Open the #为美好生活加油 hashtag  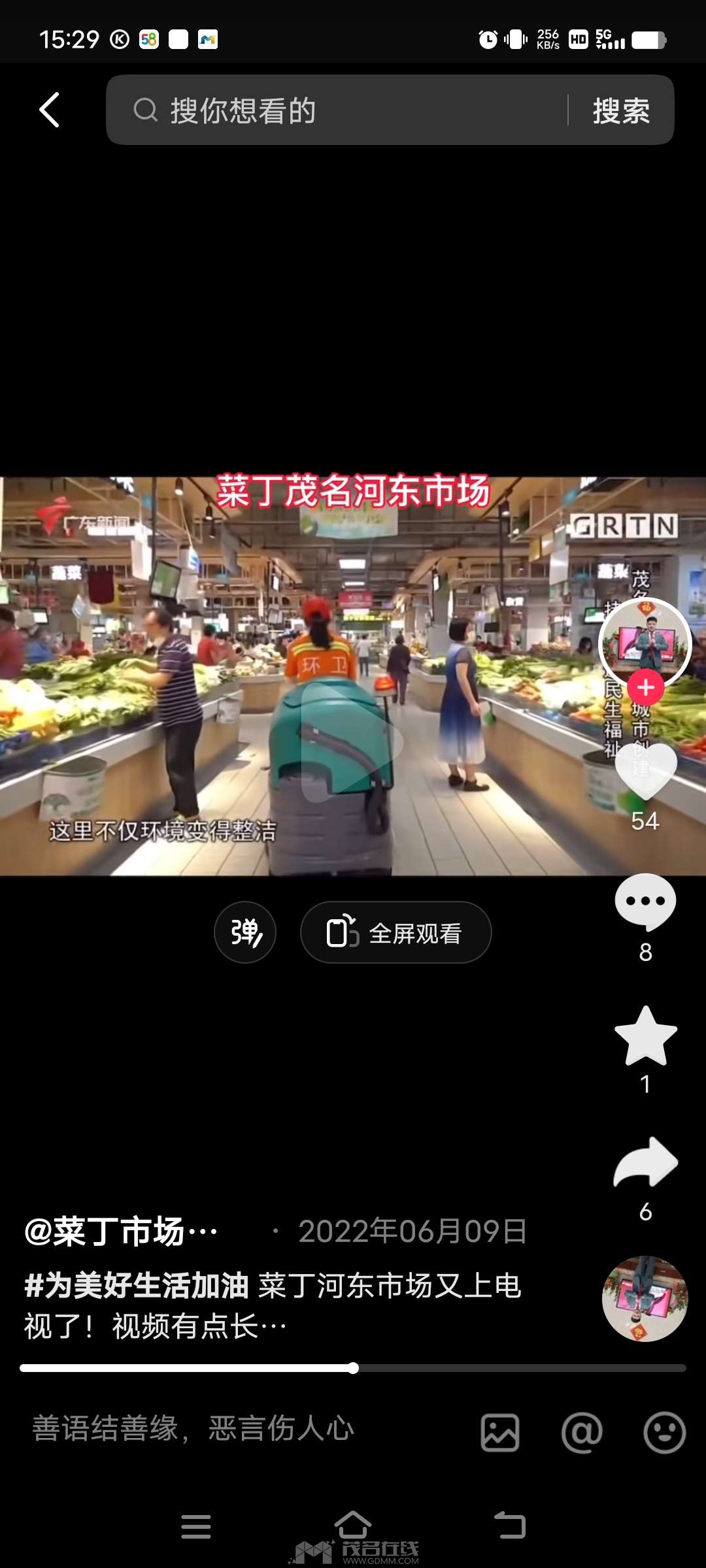pos(136,1286)
